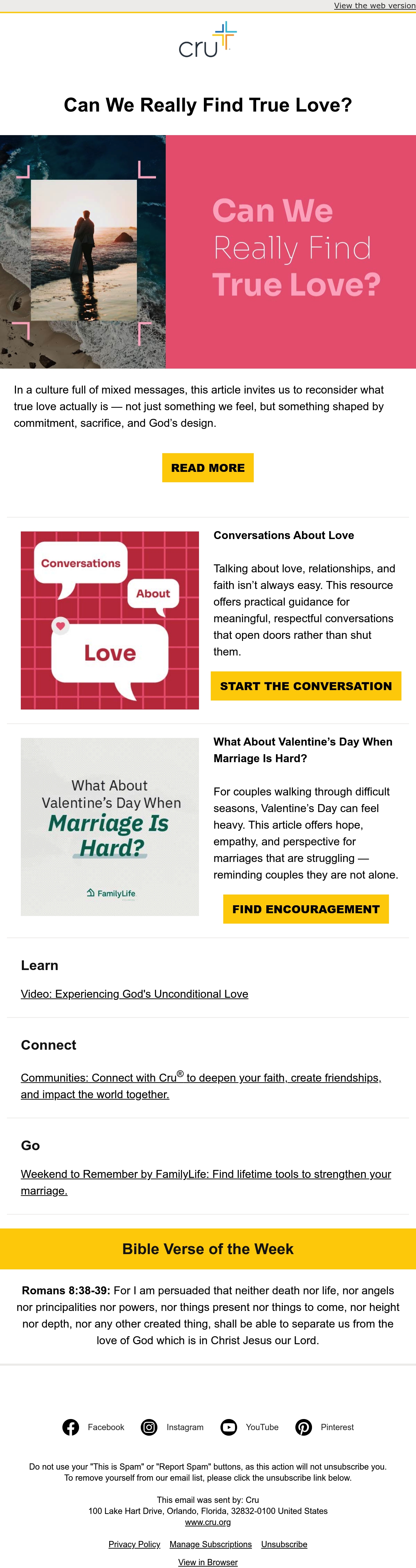Open Cru's Pinterest page

point(324,1427)
